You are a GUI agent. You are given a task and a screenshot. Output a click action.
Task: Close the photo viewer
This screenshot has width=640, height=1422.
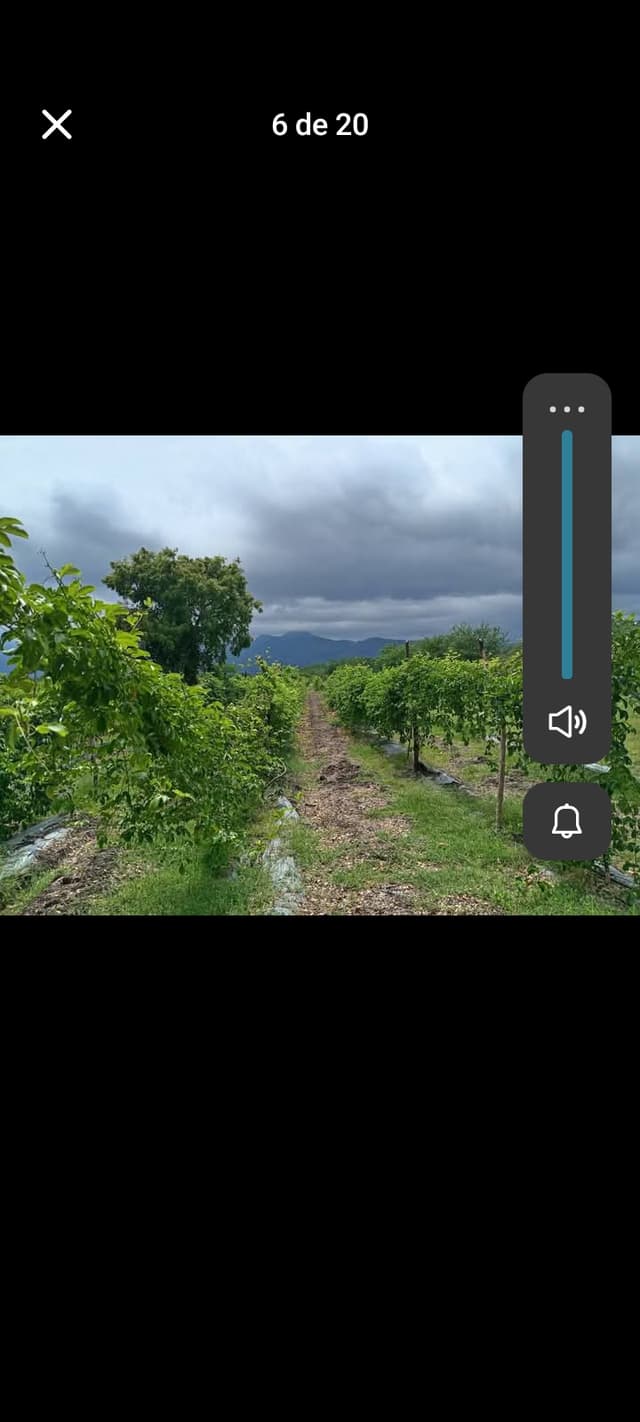(x=57, y=124)
